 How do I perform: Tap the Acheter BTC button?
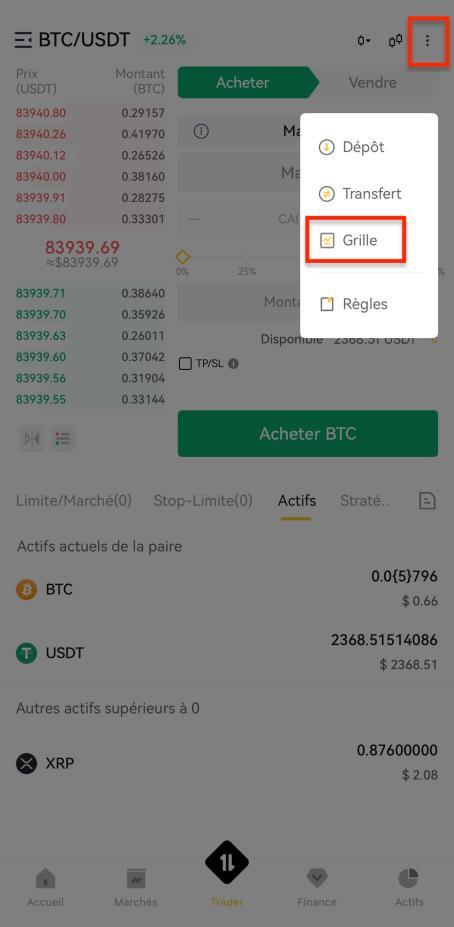[307, 433]
